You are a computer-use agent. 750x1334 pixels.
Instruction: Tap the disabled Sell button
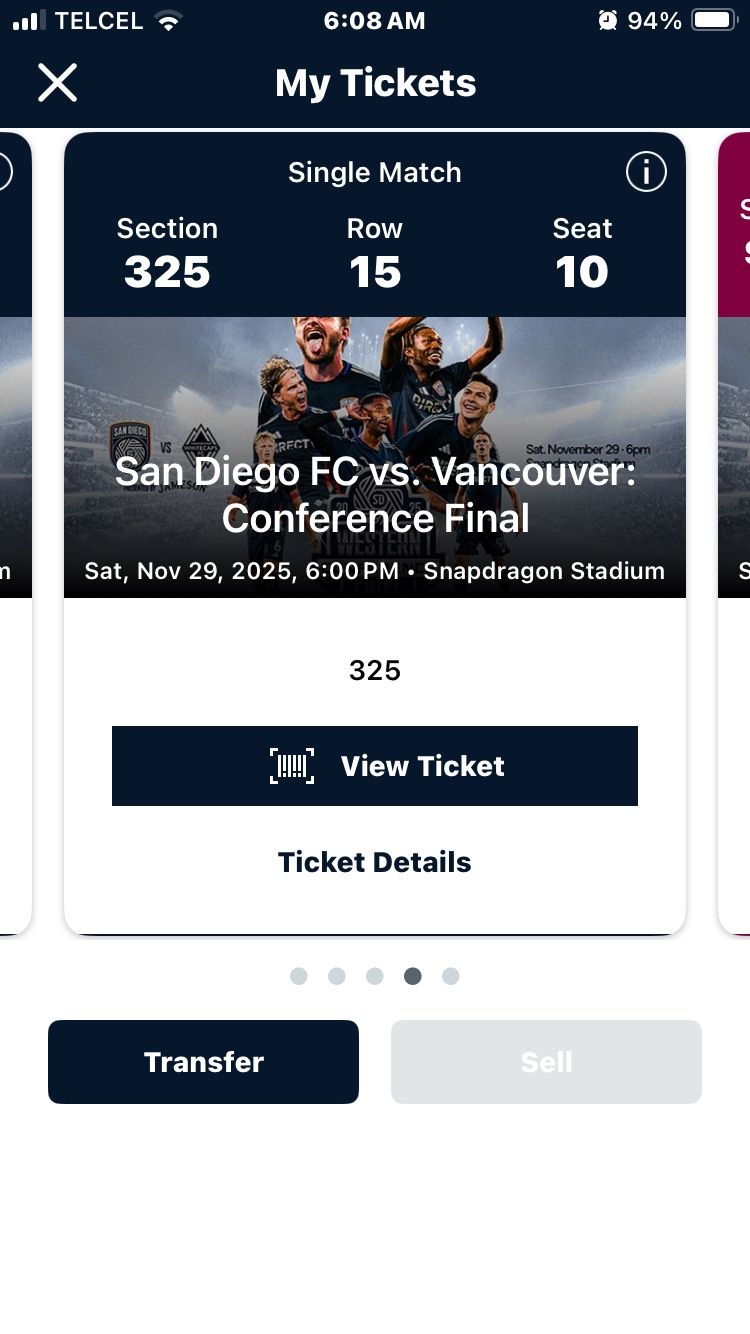[x=546, y=1061]
